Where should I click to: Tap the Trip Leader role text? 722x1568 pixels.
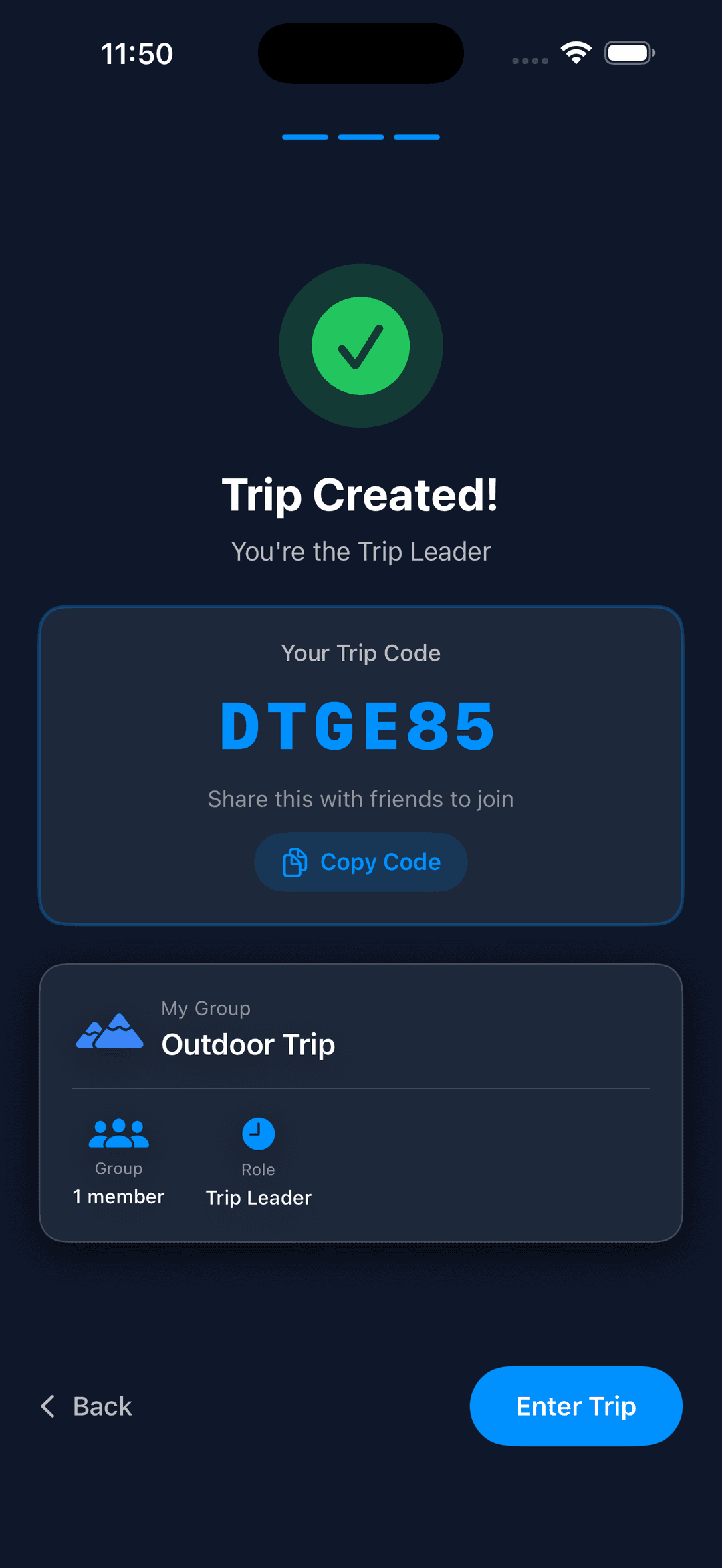pos(258,1197)
